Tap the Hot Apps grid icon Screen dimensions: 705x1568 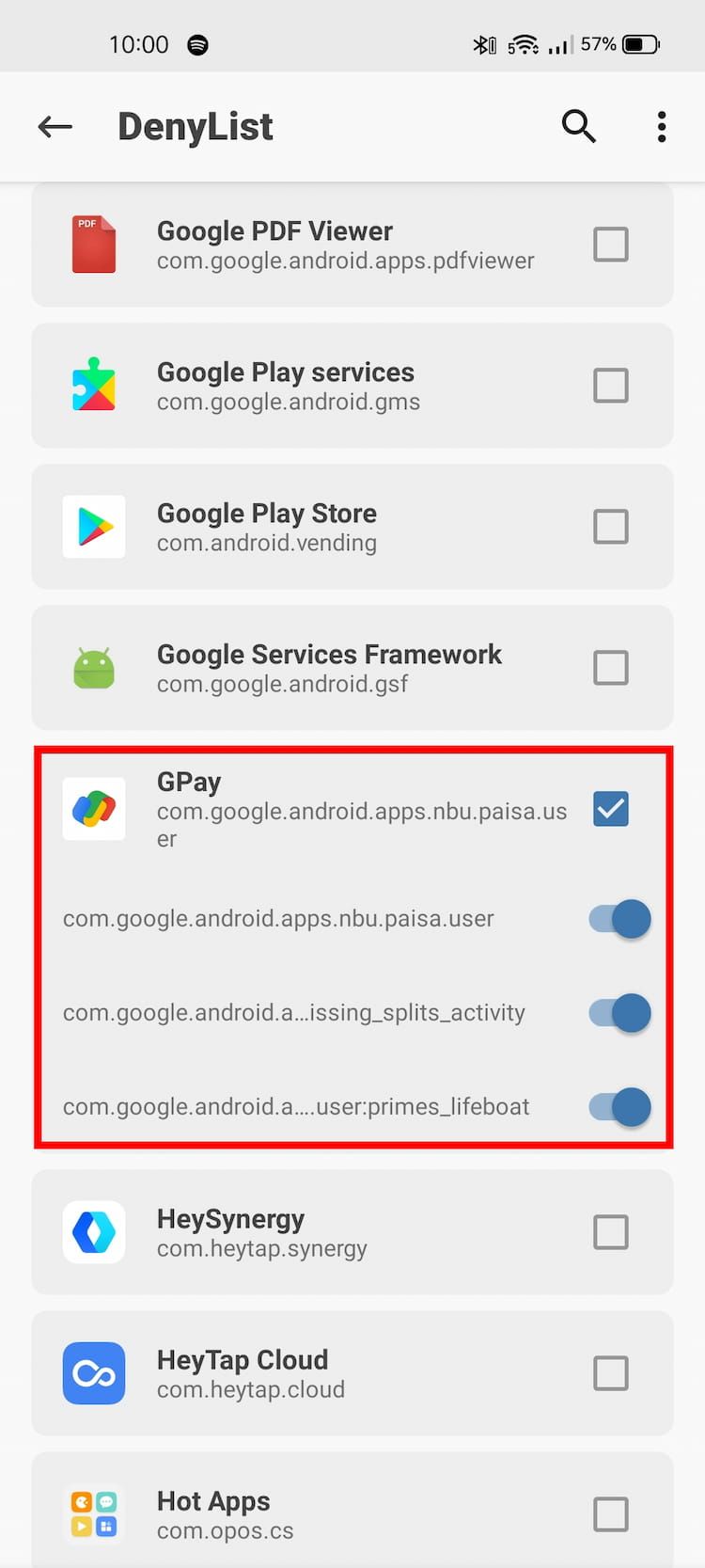(93, 1514)
